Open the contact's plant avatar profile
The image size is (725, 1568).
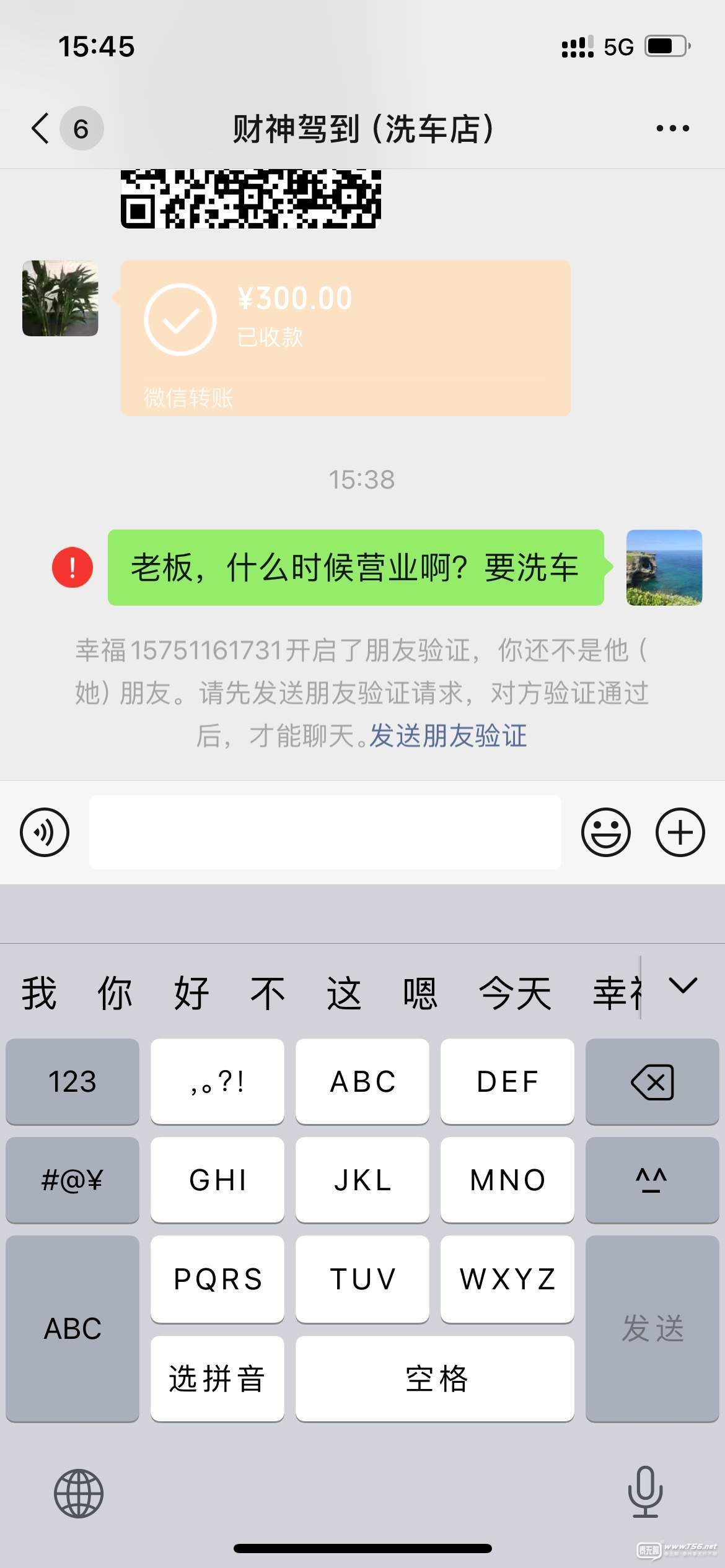[60, 298]
